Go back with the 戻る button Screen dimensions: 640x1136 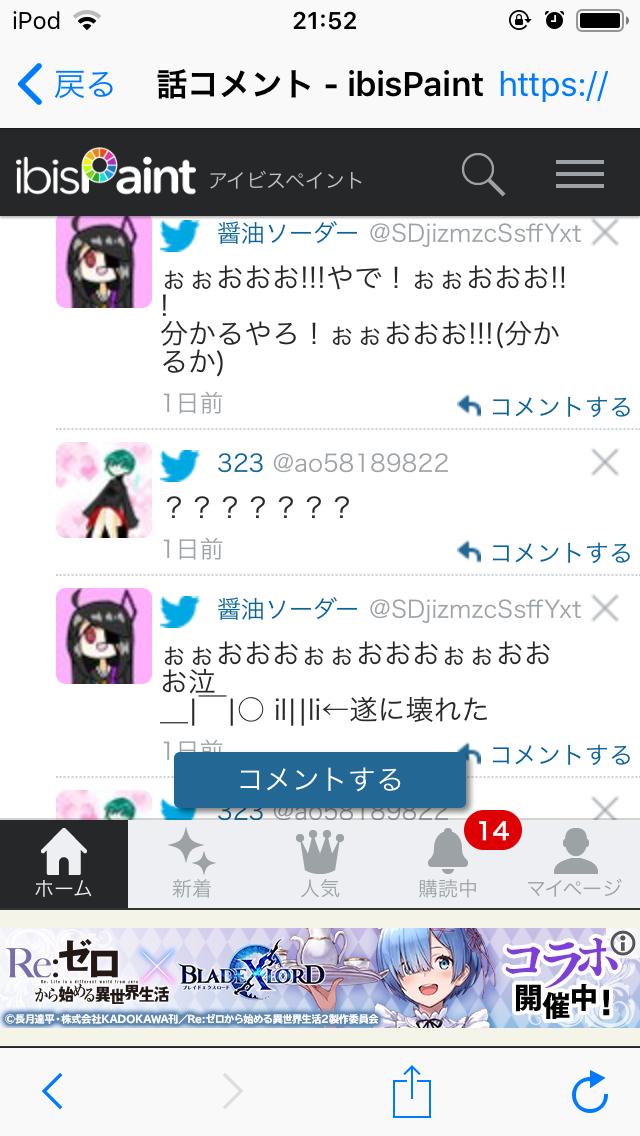(x=66, y=85)
